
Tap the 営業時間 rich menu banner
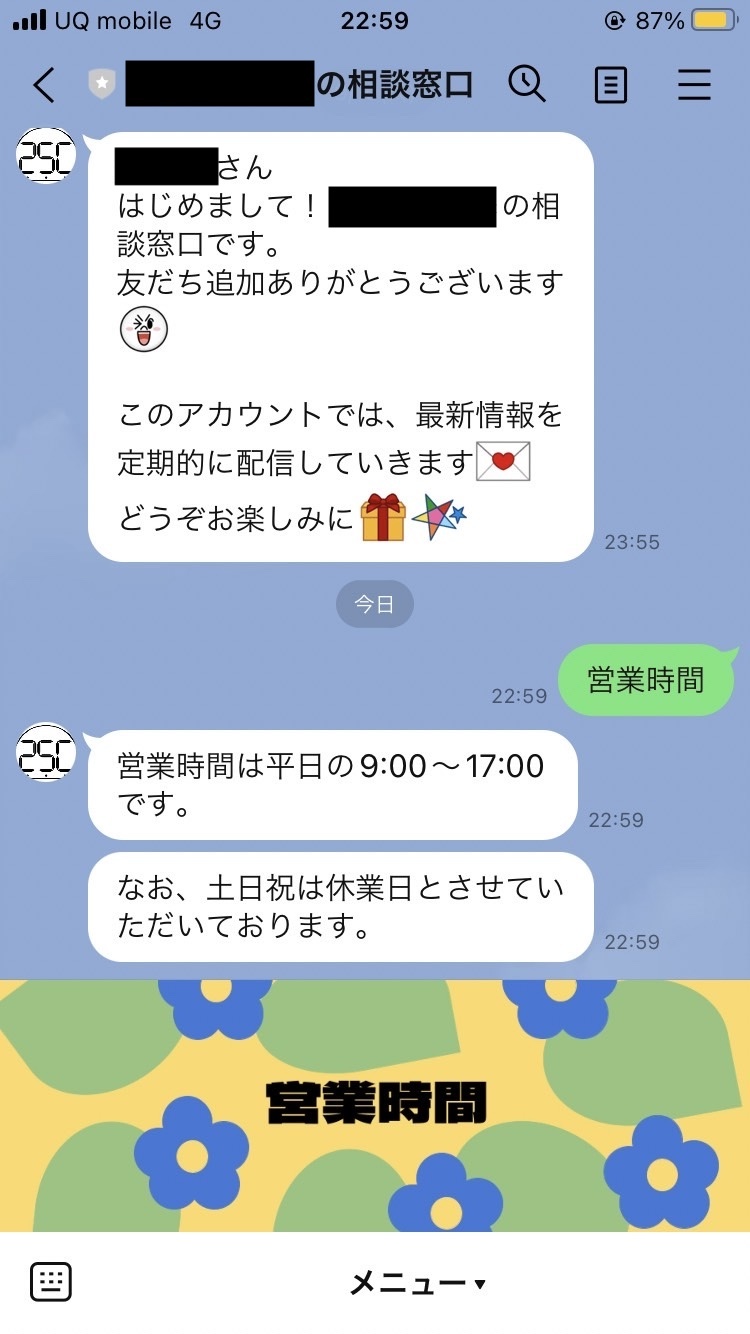tap(375, 1105)
